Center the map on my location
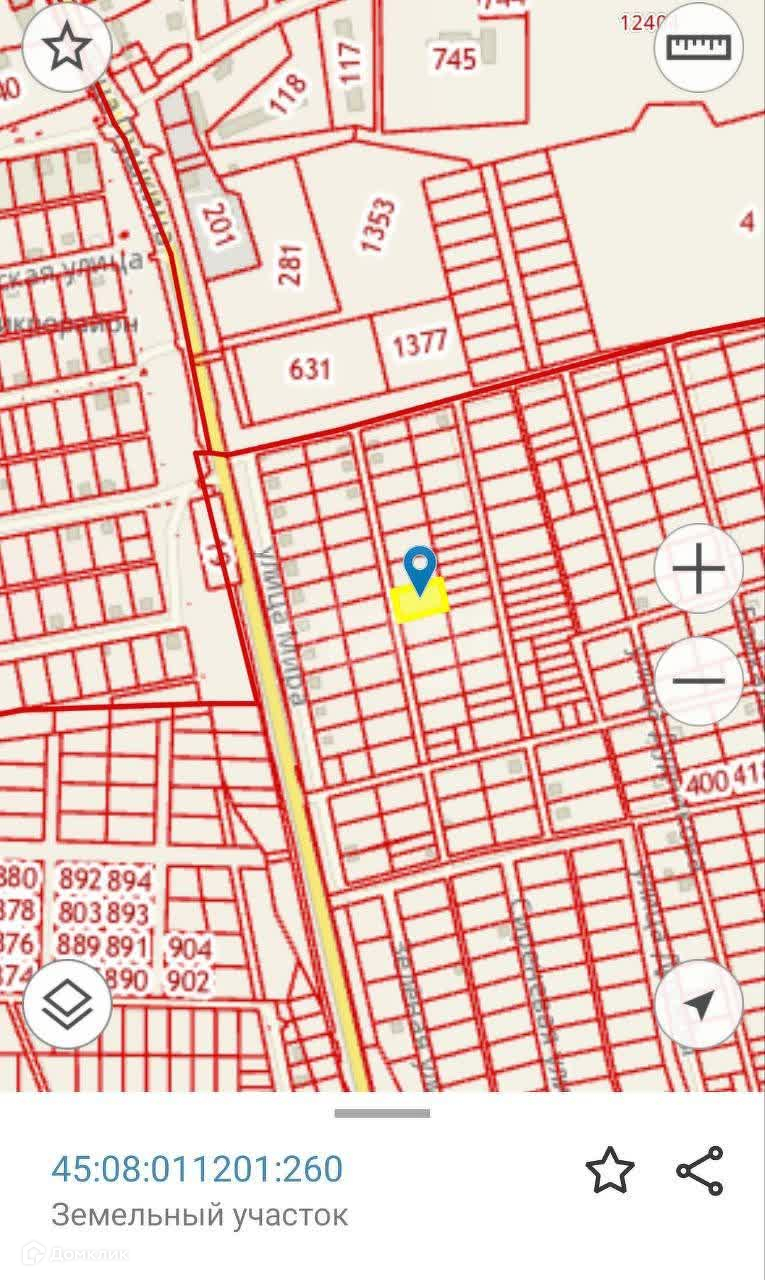765x1280 pixels. pos(698,1003)
